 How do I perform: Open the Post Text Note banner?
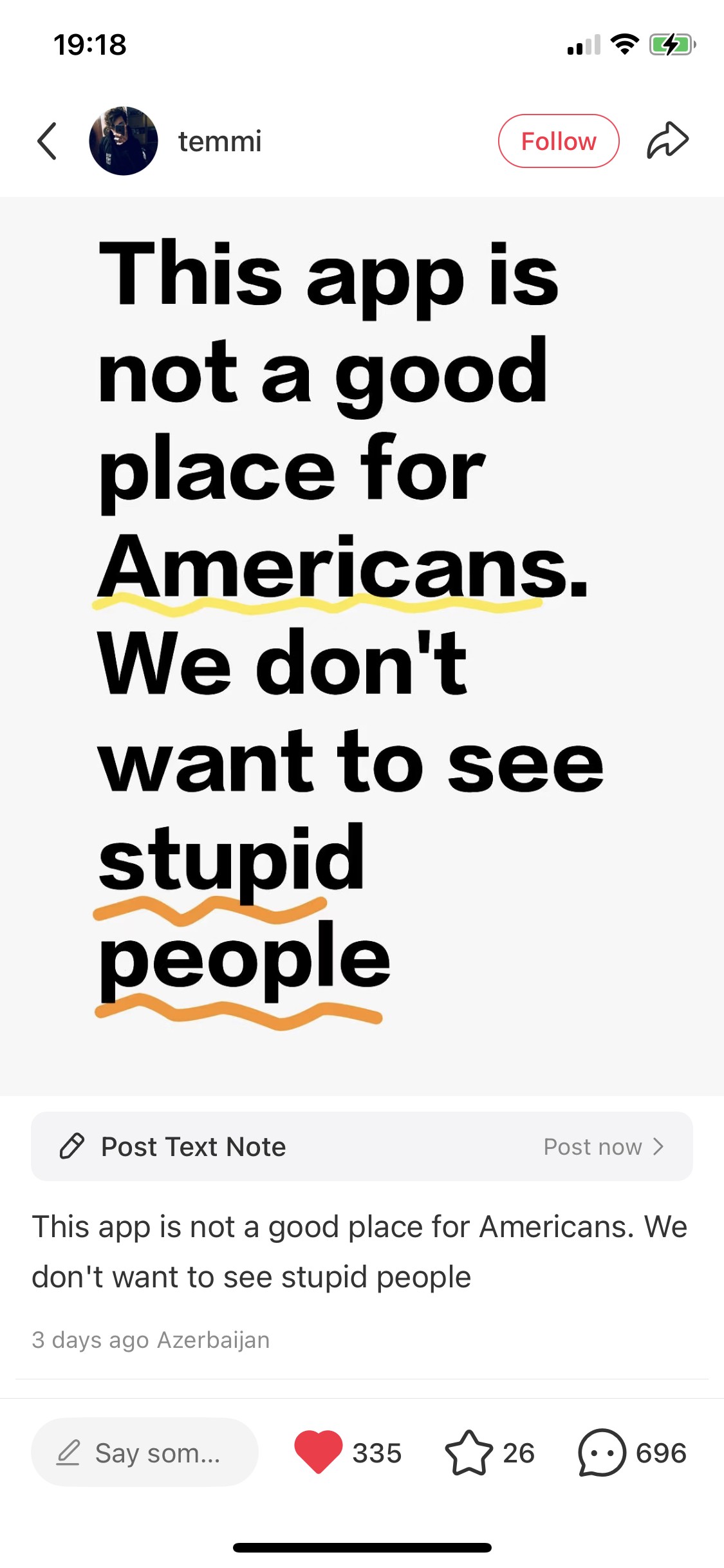point(362,1146)
